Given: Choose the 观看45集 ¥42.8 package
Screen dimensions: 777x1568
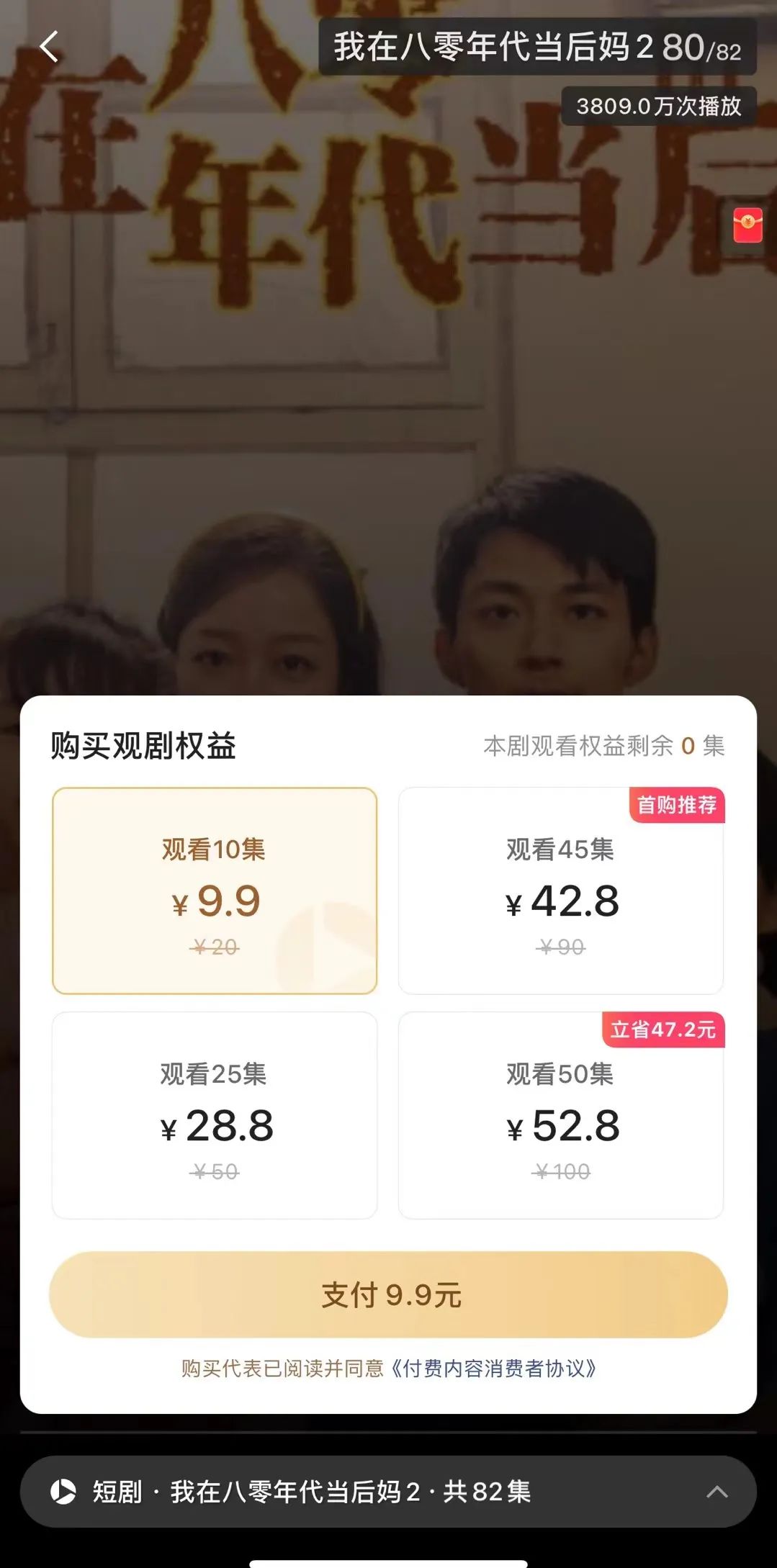Looking at the screenshot, I should 560,891.
